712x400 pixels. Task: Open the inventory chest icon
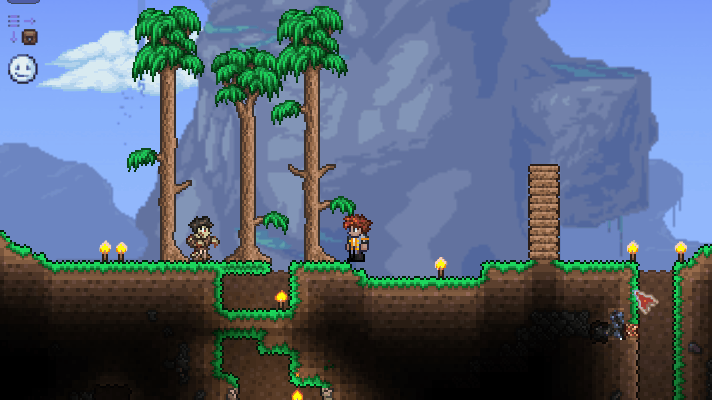point(29,37)
